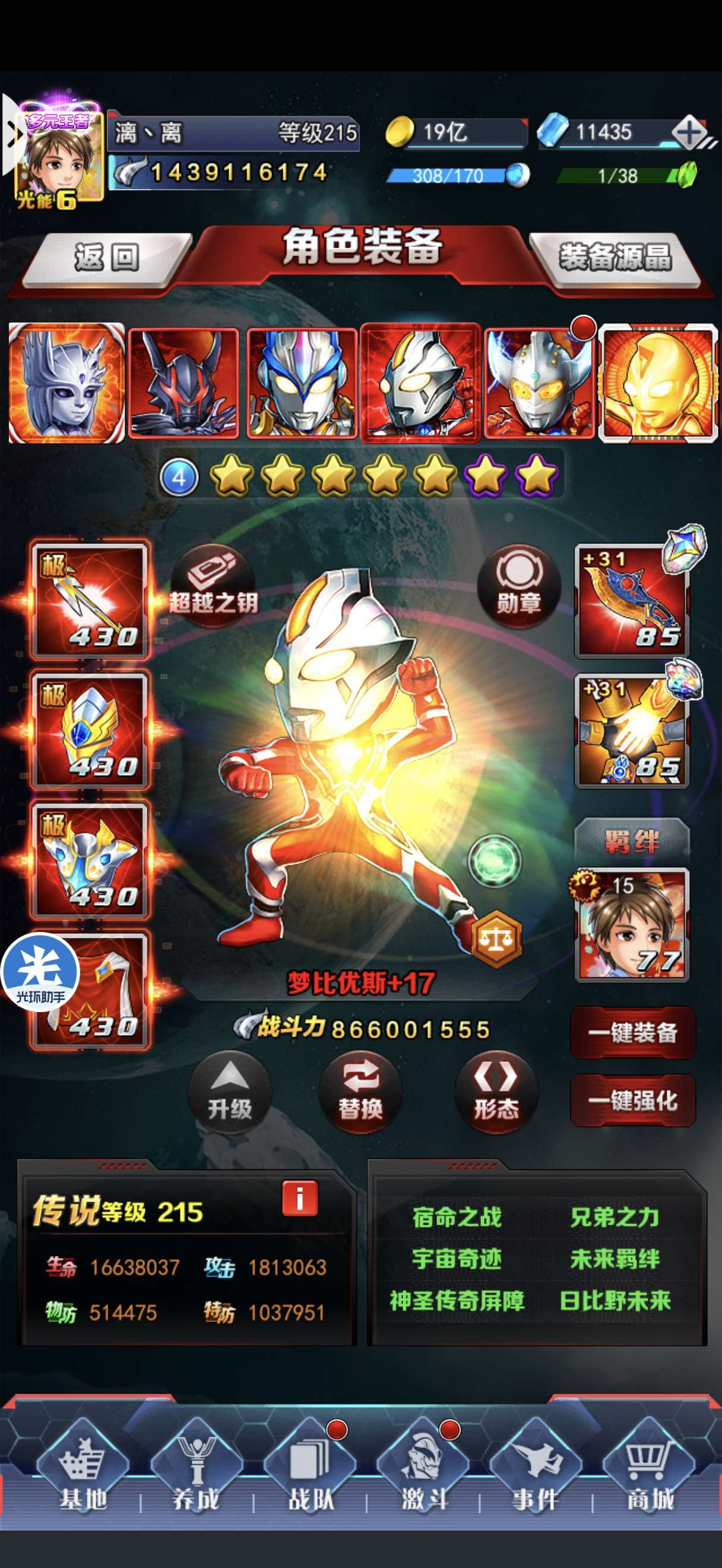Switch to the 养成 tab
The height and width of the screenshot is (1568, 722).
195,1472
